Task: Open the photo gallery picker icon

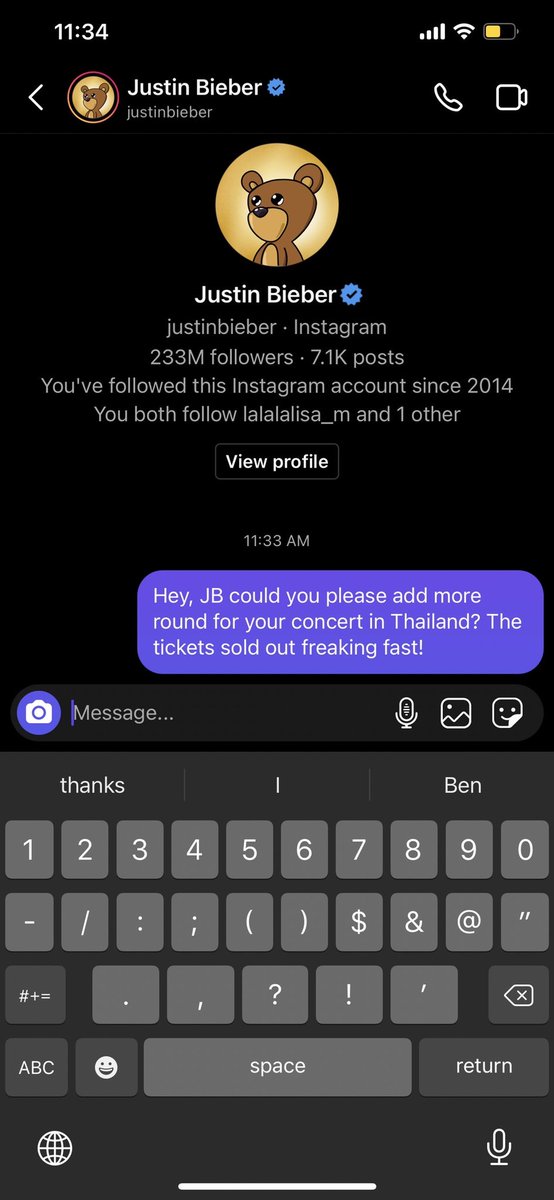Action: click(x=456, y=713)
